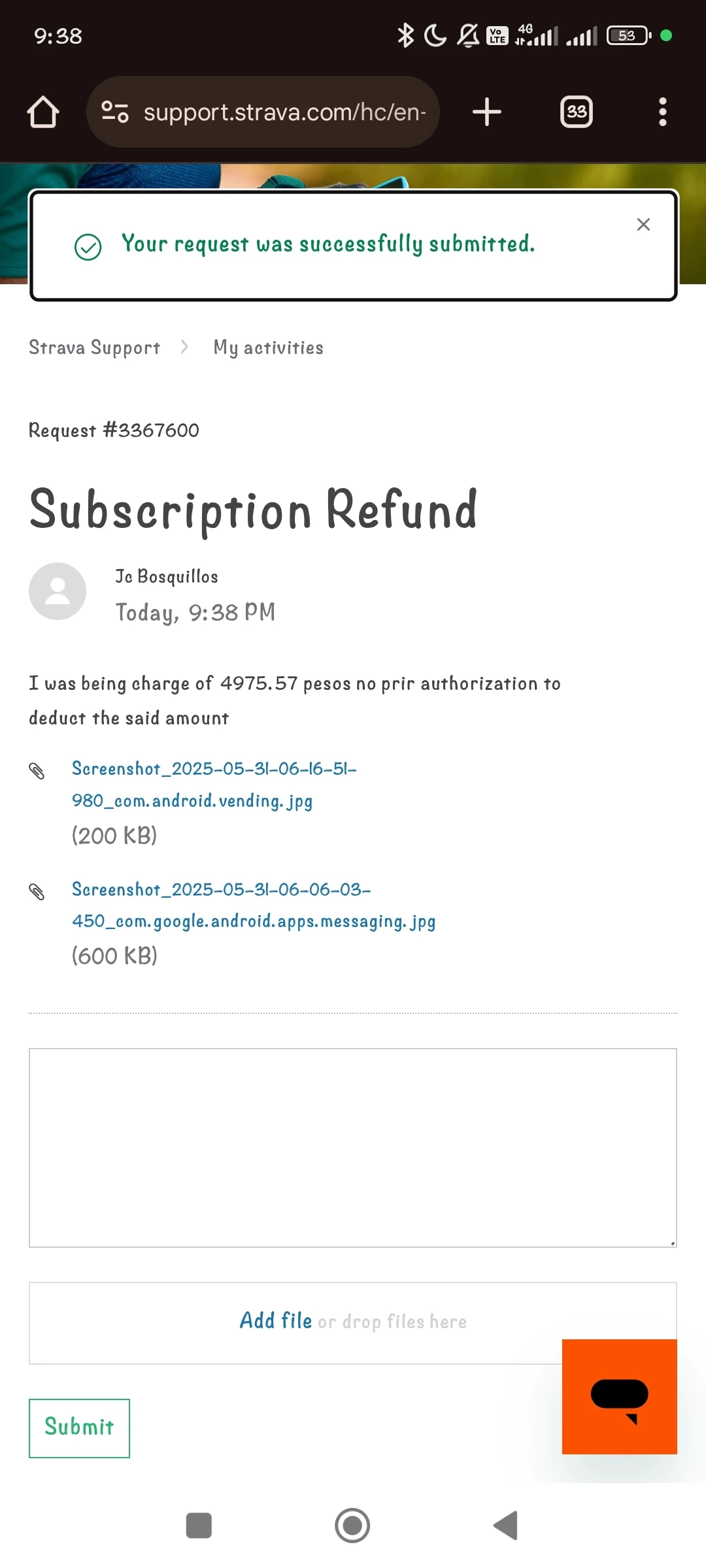The image size is (706, 1568).
Task: Focus the reply comment text box
Action: 353,1148
